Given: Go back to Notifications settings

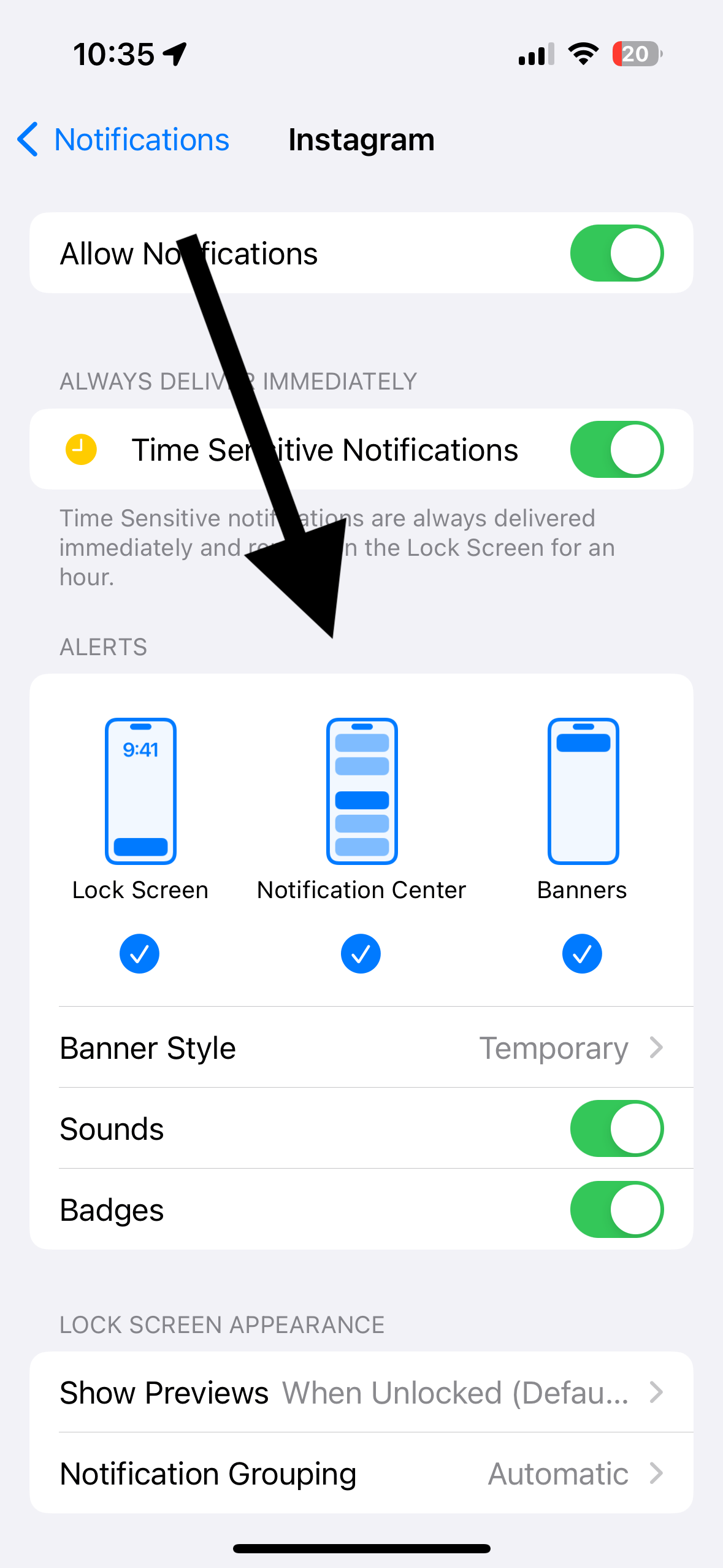Looking at the screenshot, I should coord(123,140).
